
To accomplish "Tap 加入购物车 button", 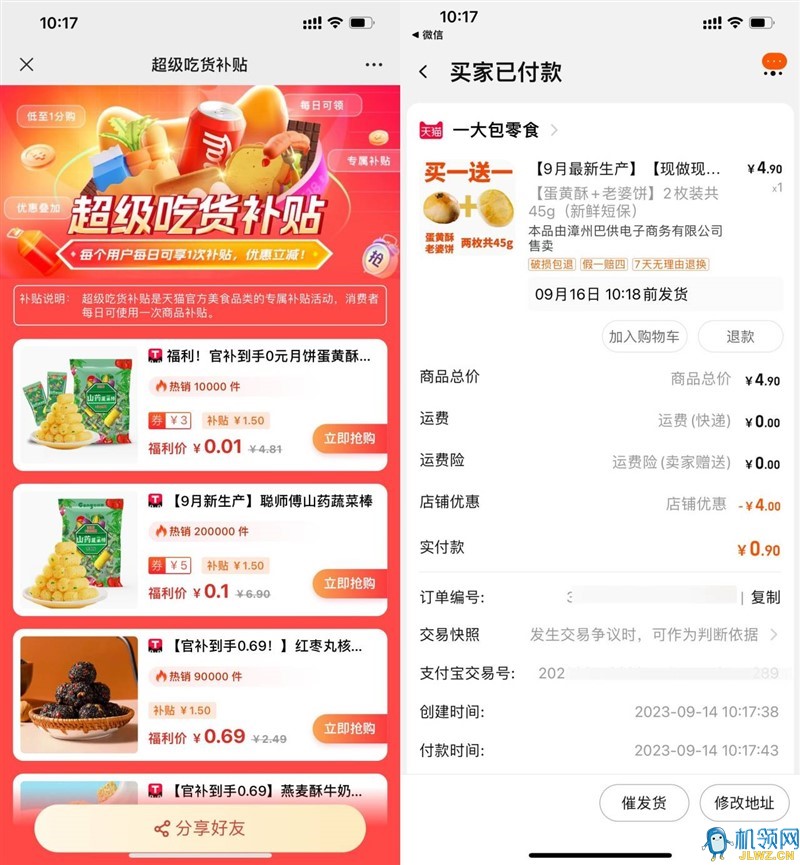I will (x=644, y=336).
